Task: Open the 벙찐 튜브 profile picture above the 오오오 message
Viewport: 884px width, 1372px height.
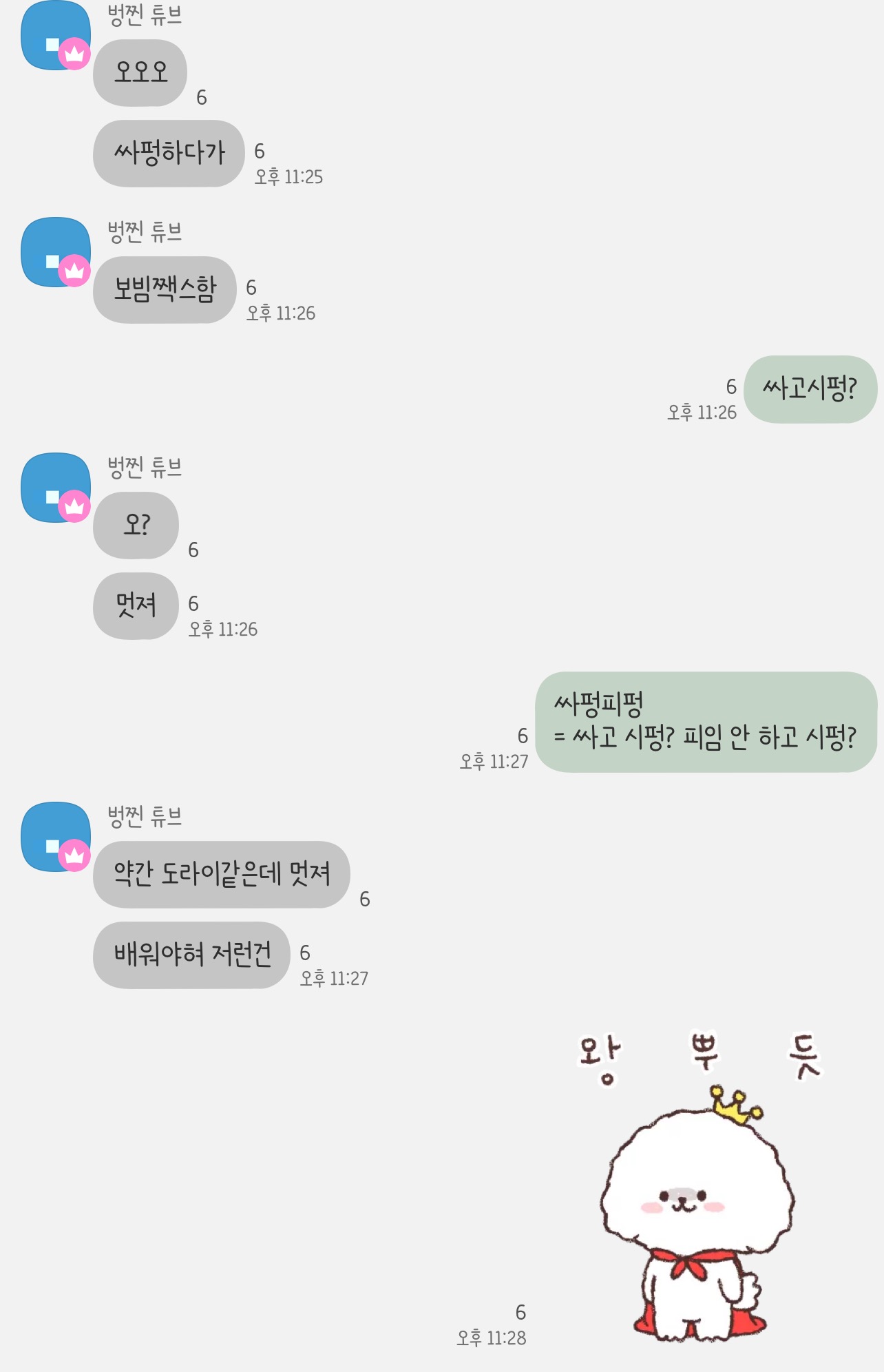Action: point(55,34)
